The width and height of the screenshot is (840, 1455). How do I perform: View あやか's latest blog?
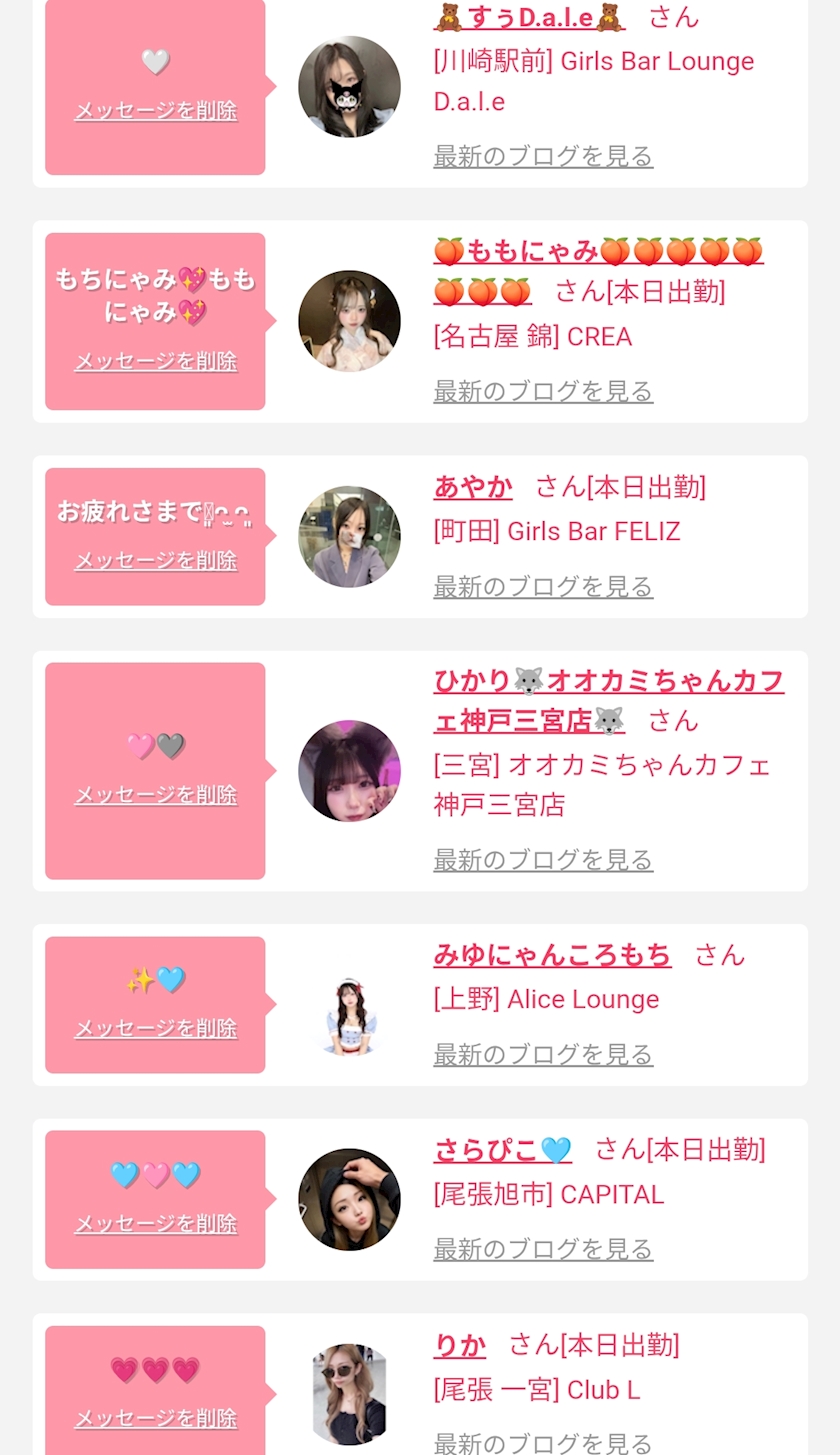click(543, 586)
